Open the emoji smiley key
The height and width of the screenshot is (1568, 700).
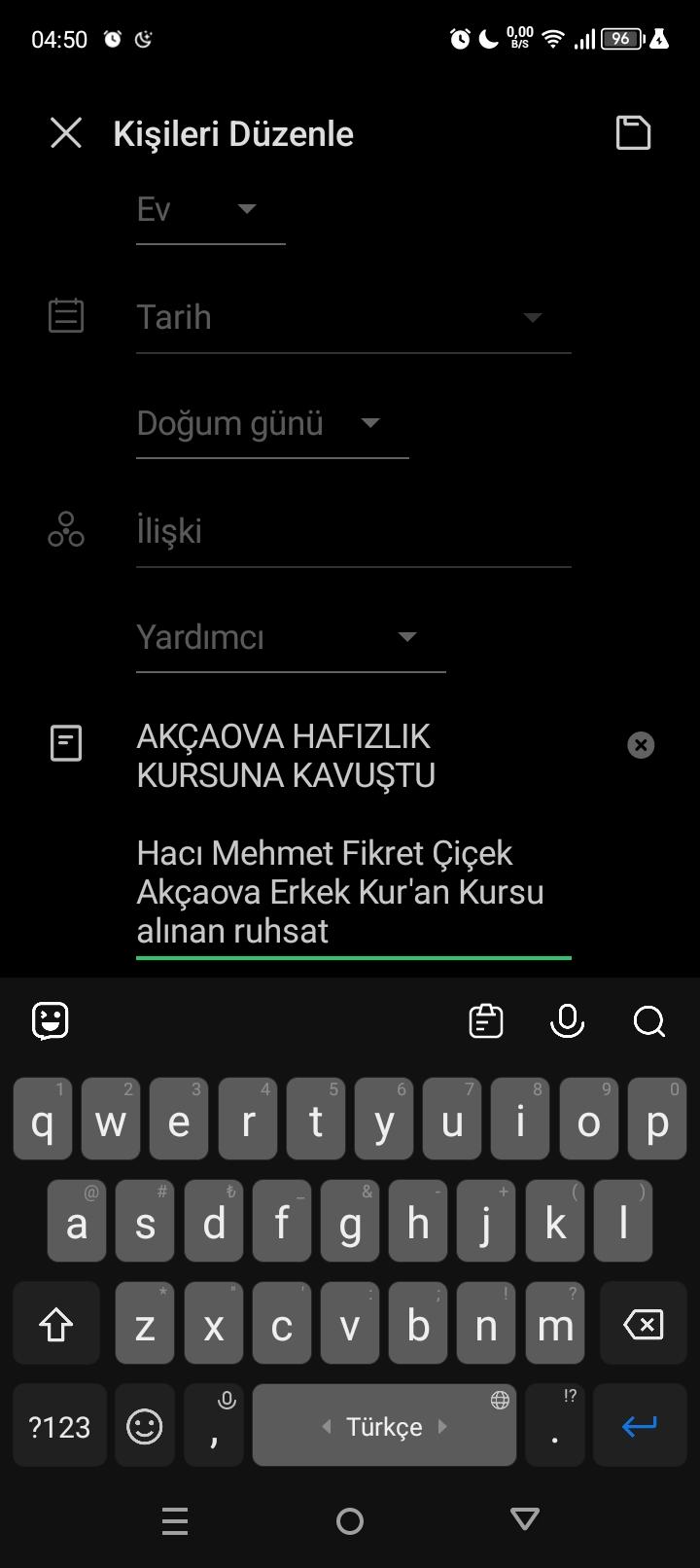click(x=145, y=1426)
